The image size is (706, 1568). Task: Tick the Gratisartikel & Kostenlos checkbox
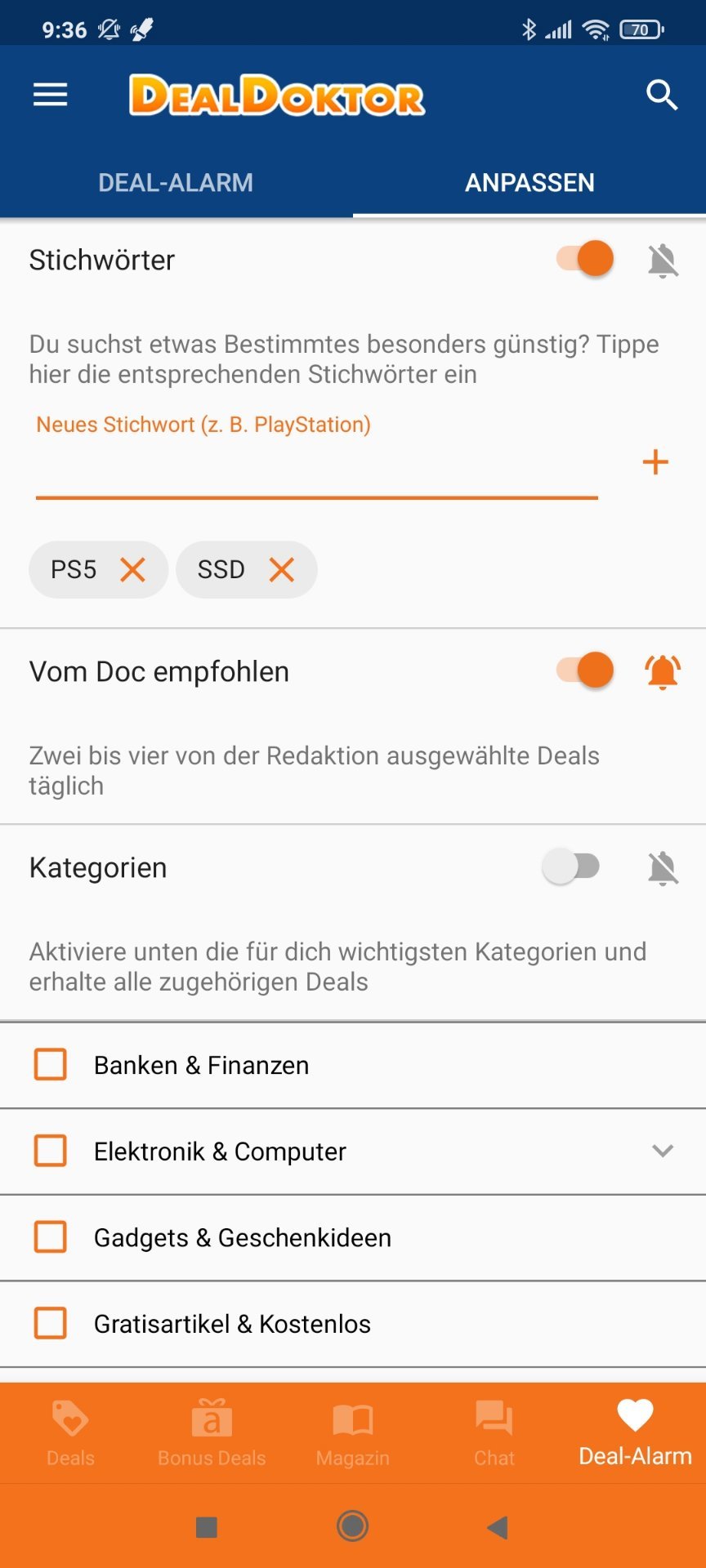tap(51, 1323)
